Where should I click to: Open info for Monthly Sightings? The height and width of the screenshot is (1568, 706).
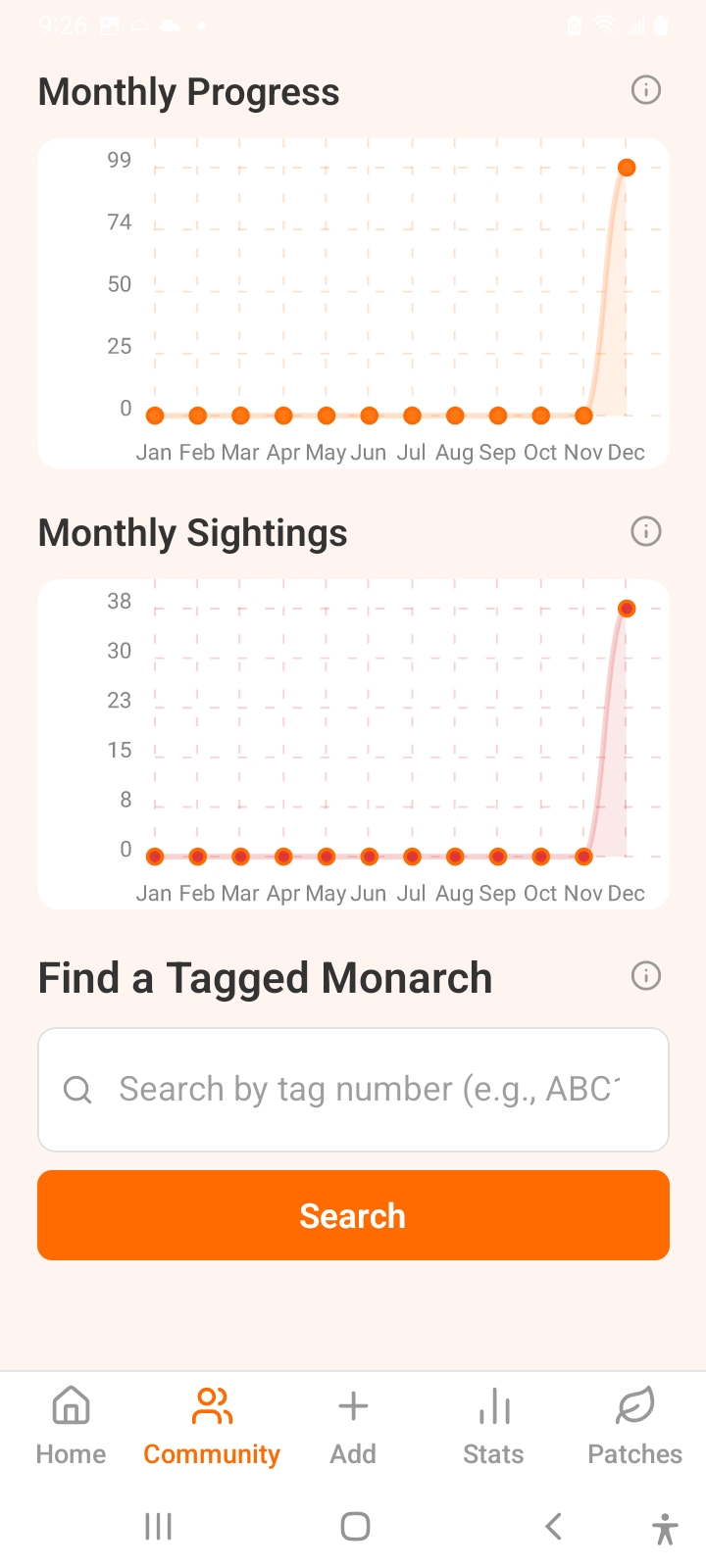coord(645,531)
